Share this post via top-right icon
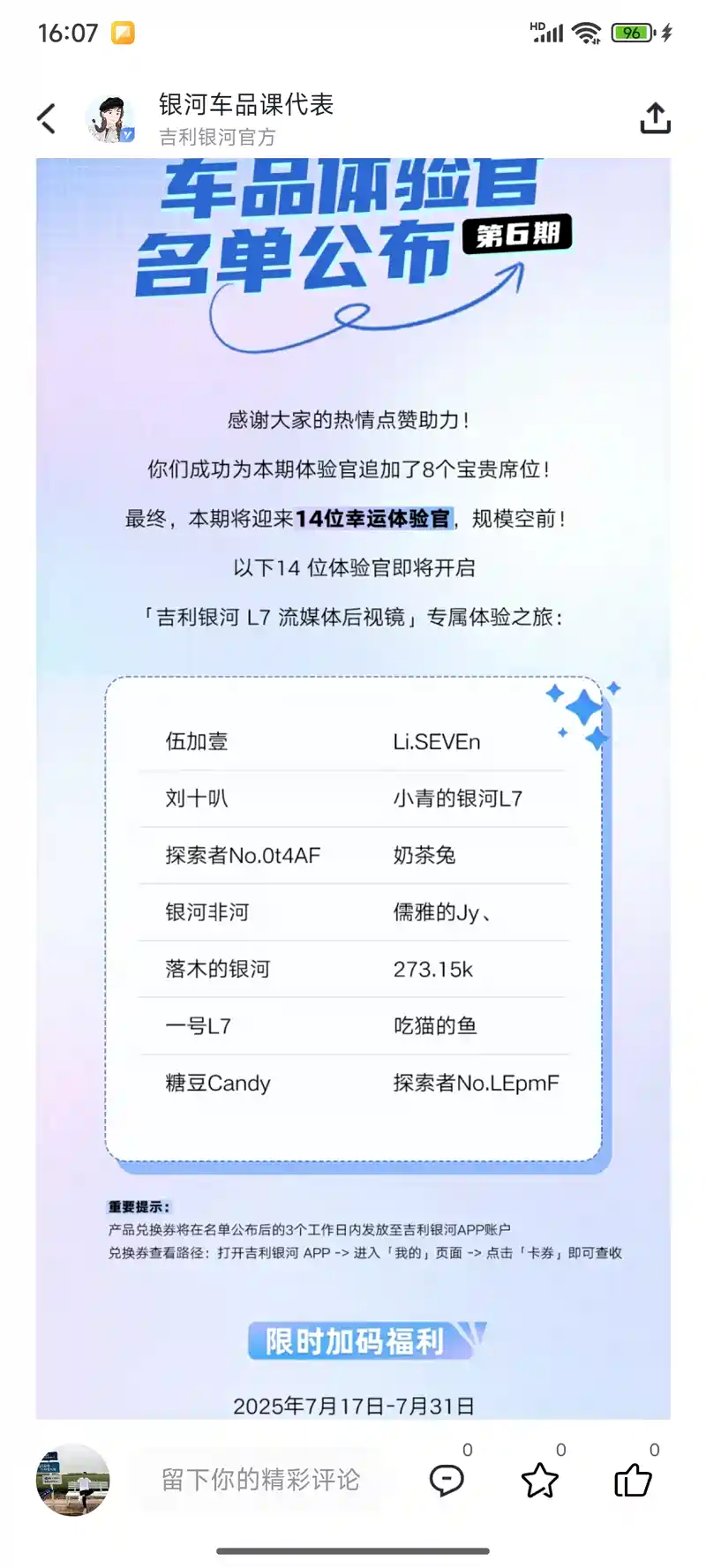706x1568 pixels. [x=655, y=118]
